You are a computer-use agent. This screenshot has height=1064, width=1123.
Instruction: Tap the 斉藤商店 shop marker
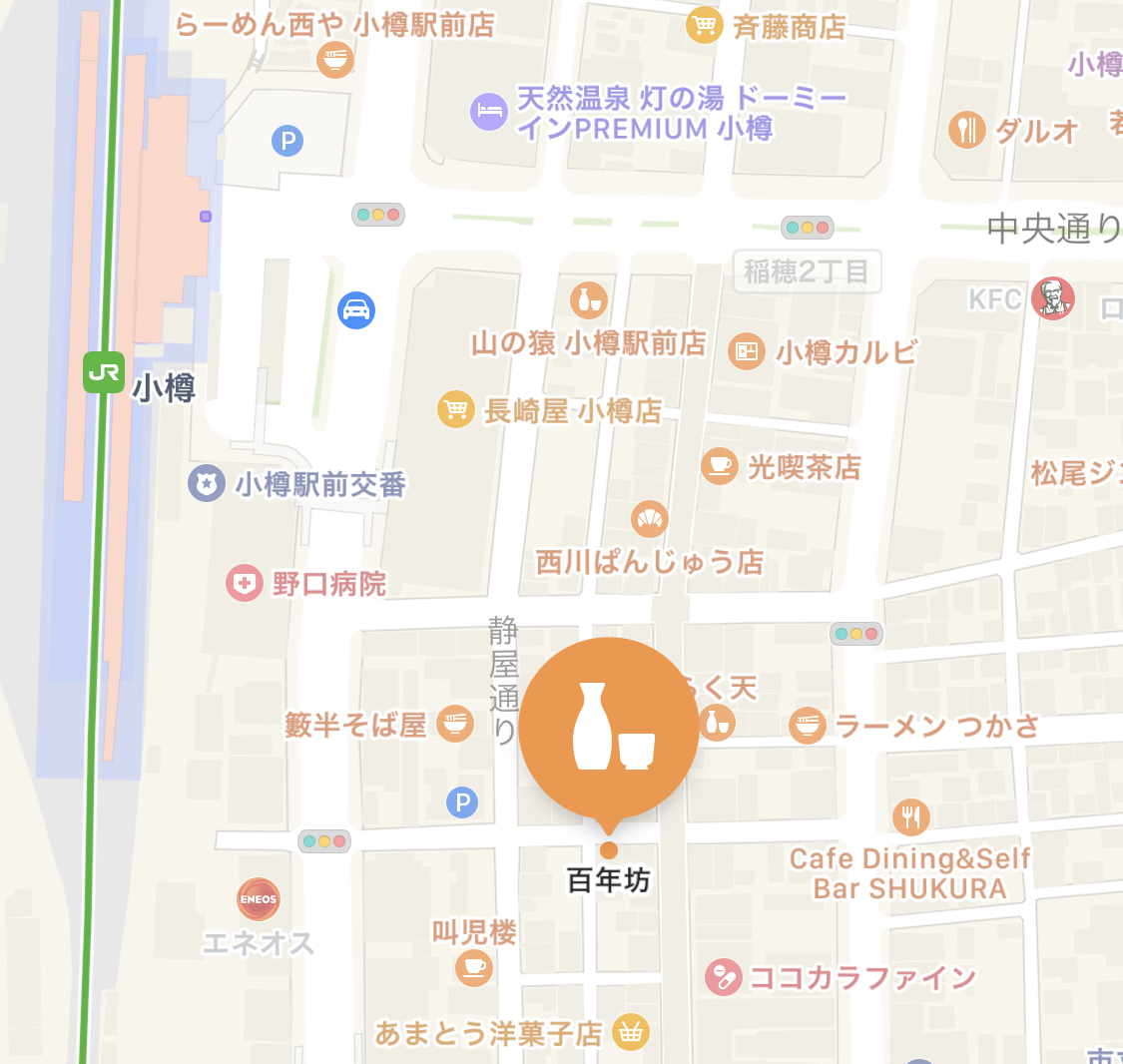click(704, 25)
